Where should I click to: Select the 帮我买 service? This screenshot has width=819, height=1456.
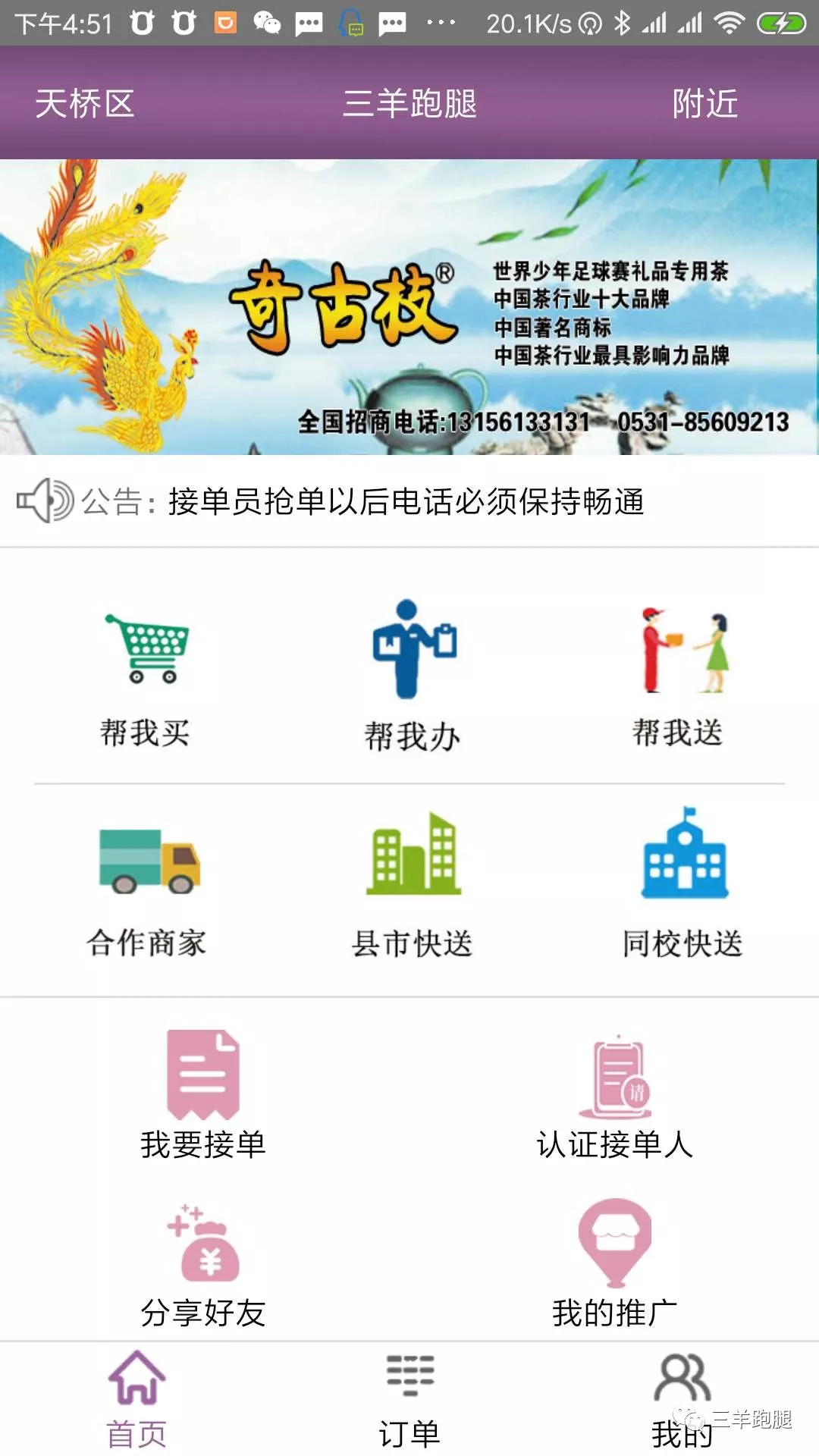[146, 679]
